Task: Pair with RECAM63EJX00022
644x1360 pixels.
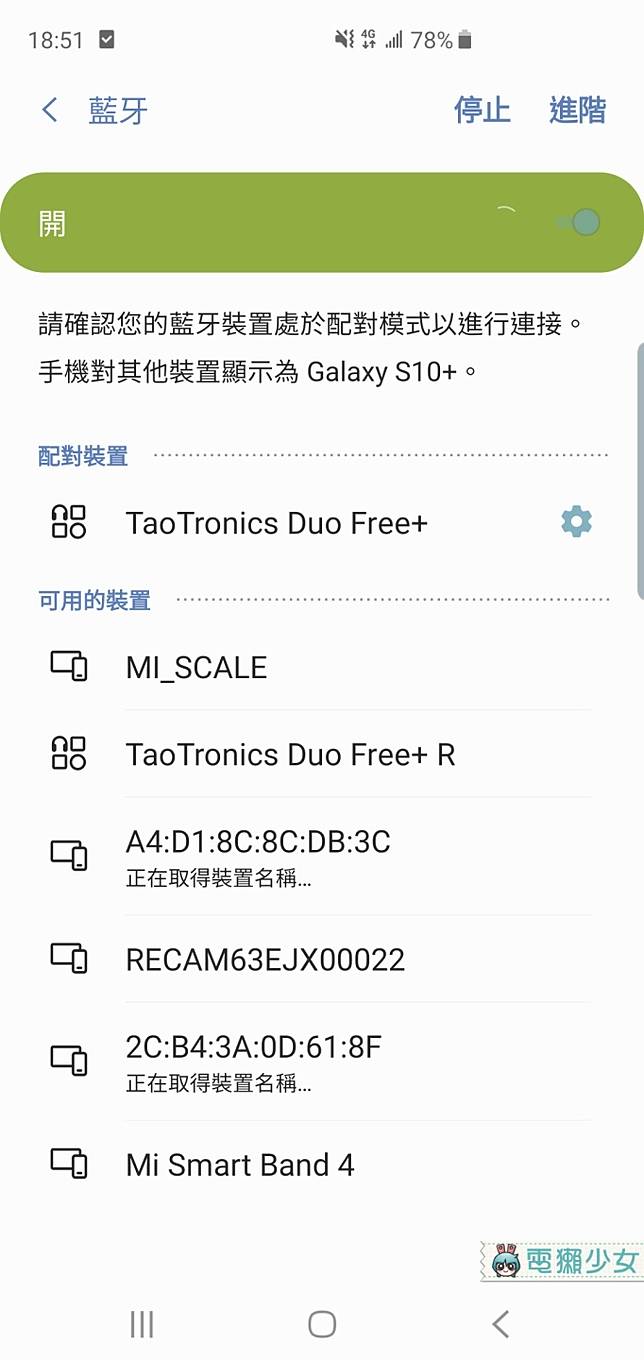Action: [265, 960]
